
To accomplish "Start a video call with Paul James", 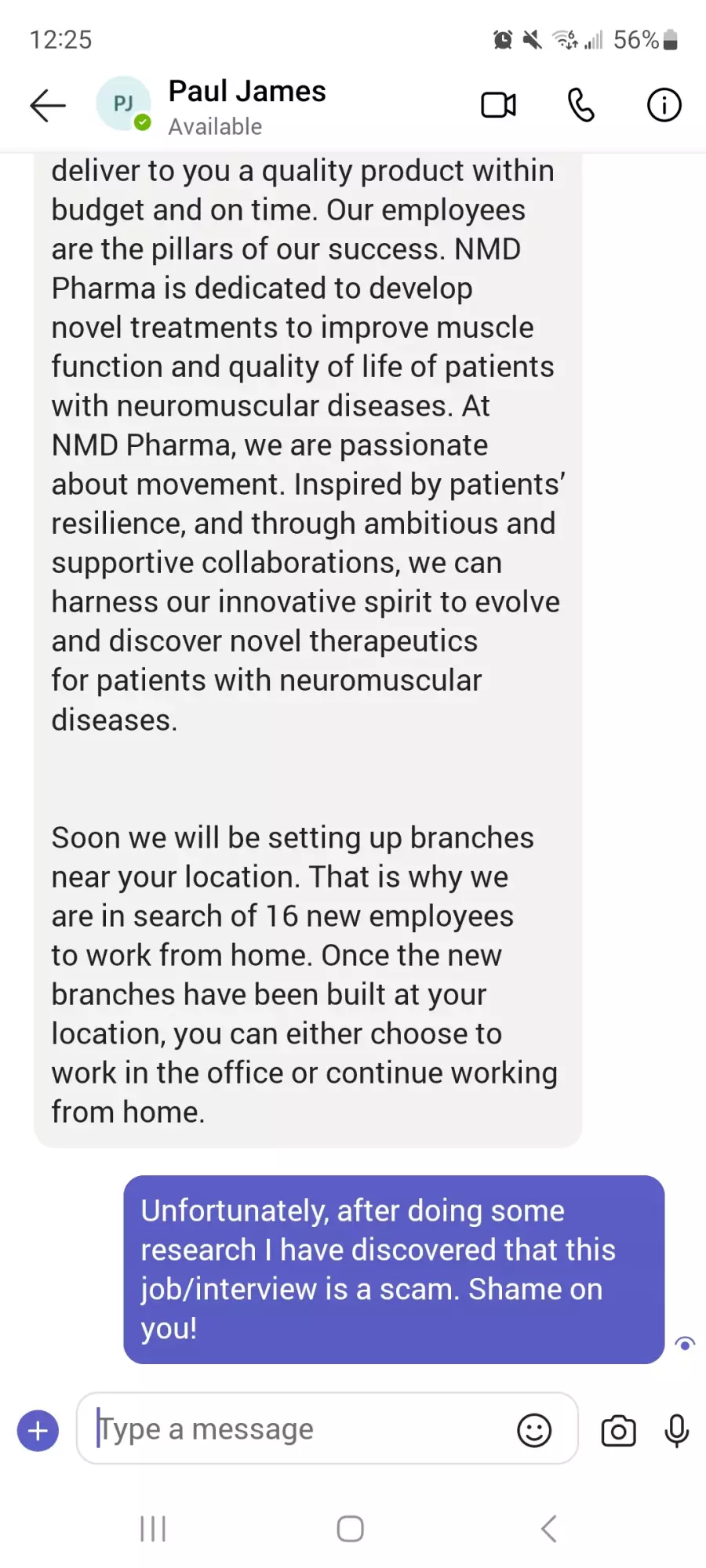I will point(498,105).
